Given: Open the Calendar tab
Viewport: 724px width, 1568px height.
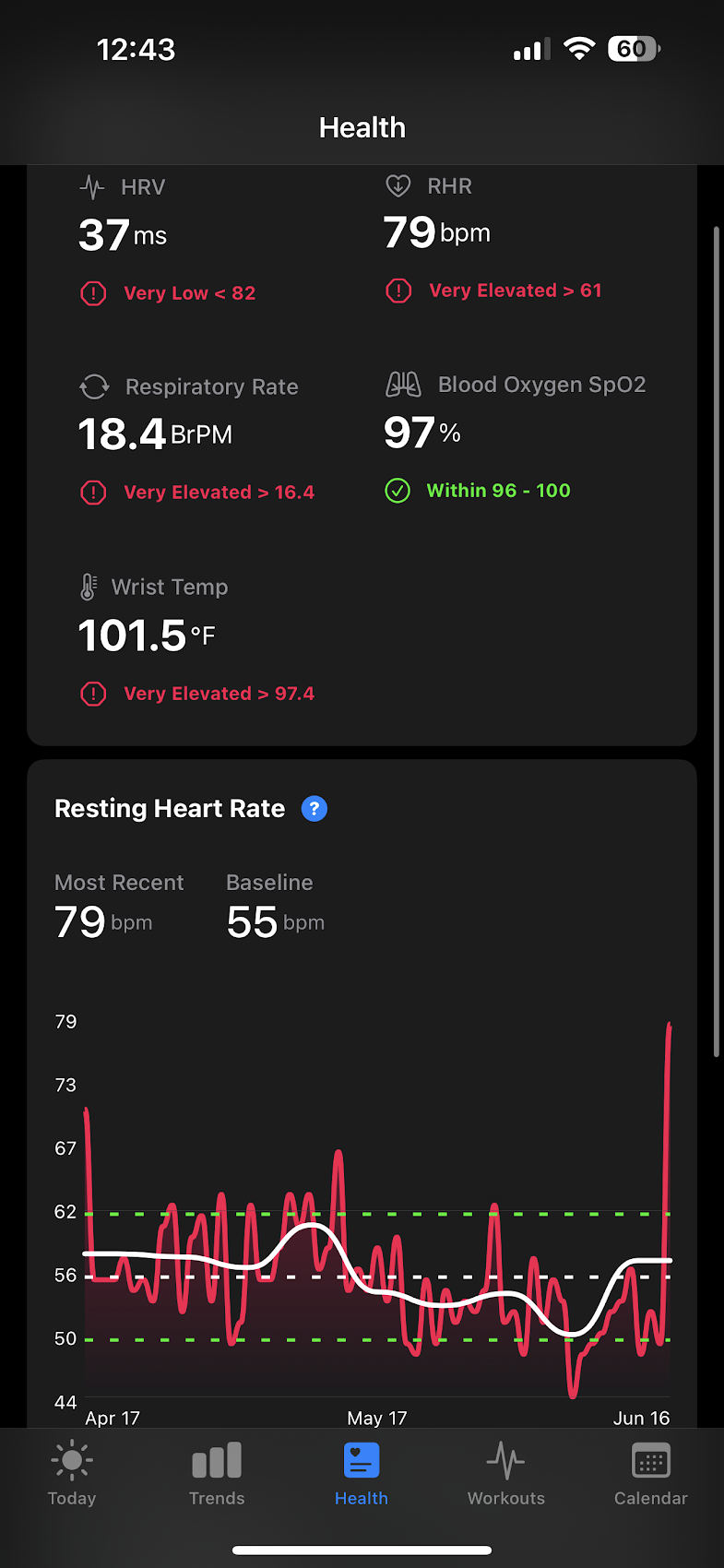Looking at the screenshot, I should (651, 1473).
